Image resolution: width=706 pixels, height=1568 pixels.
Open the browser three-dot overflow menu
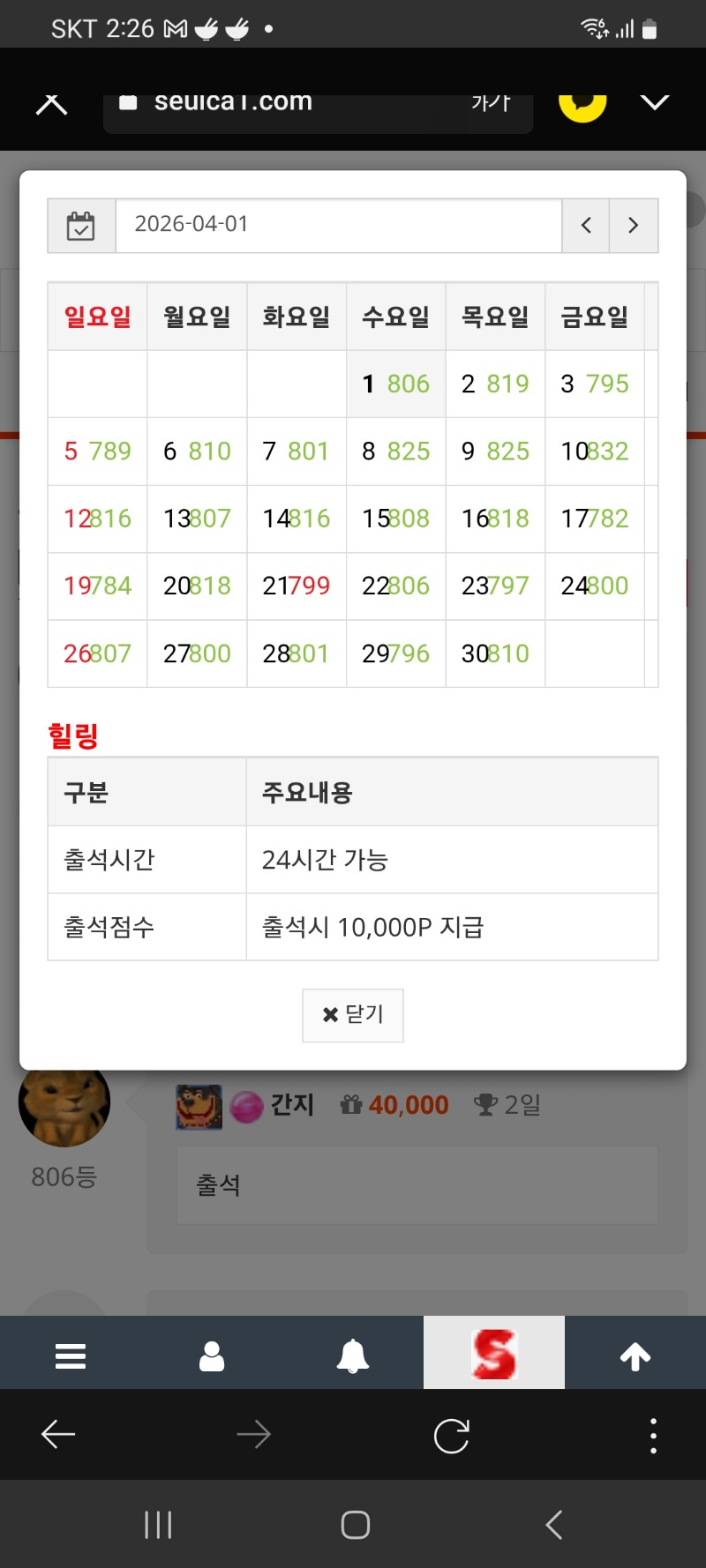[x=653, y=1436]
